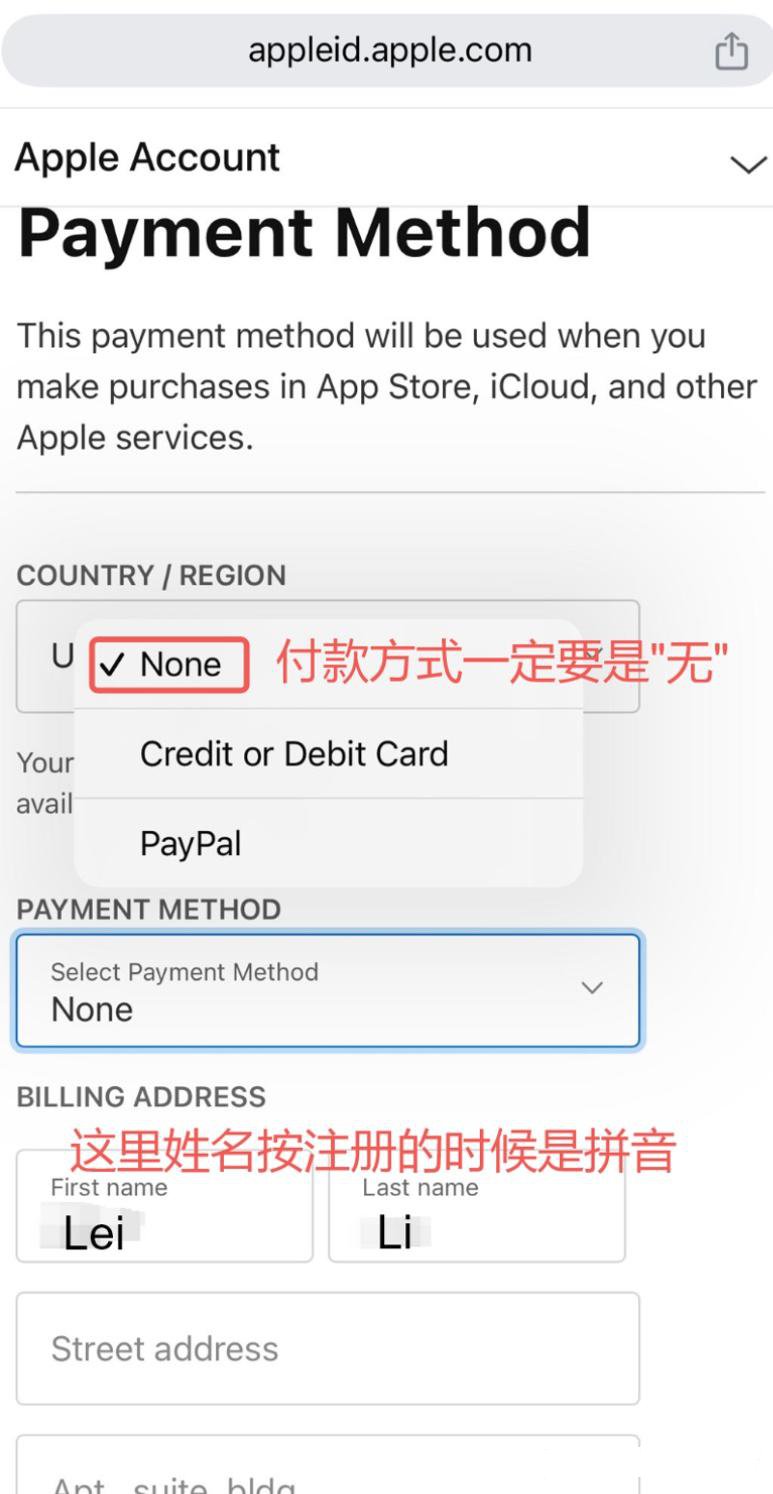This screenshot has width=773, height=1494.
Task: Tap the Street address field
Action: point(328,1348)
